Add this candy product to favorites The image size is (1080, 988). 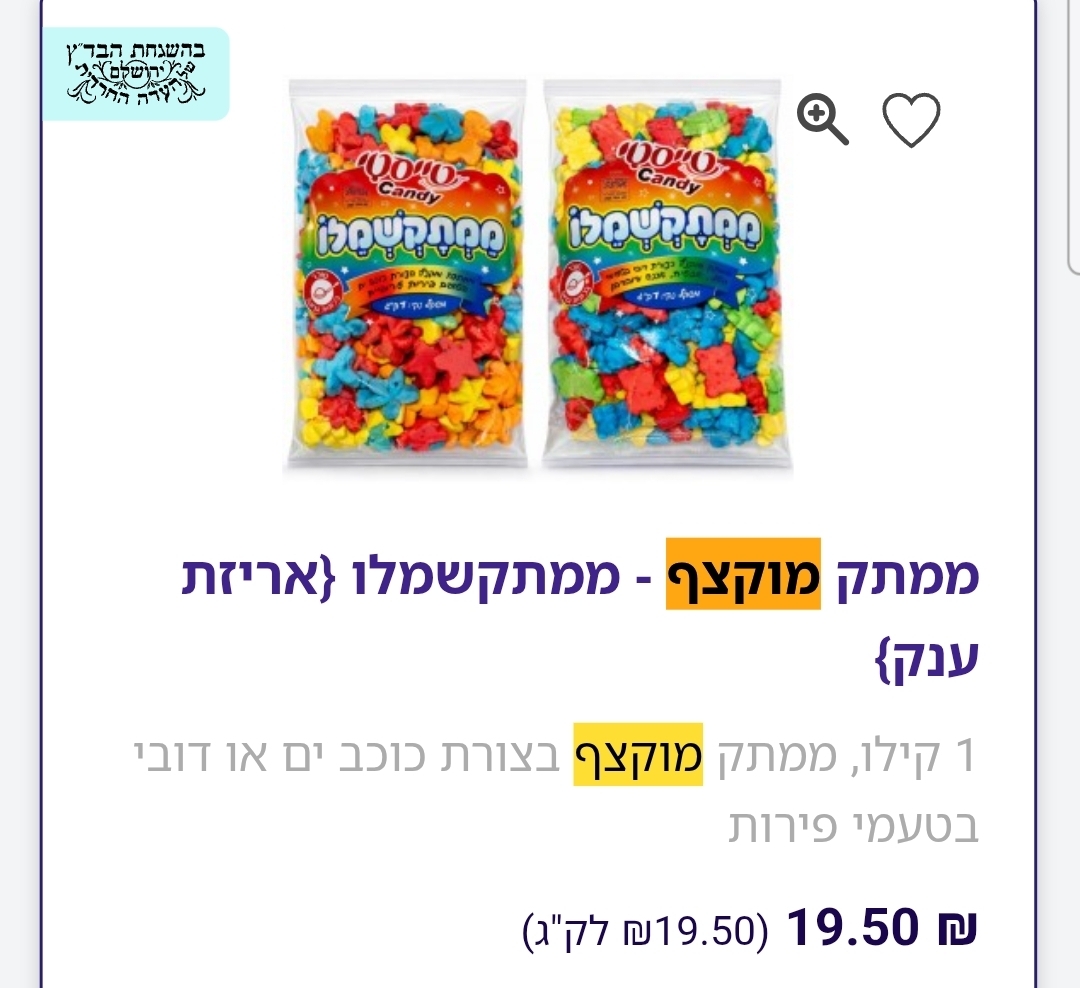(911, 120)
